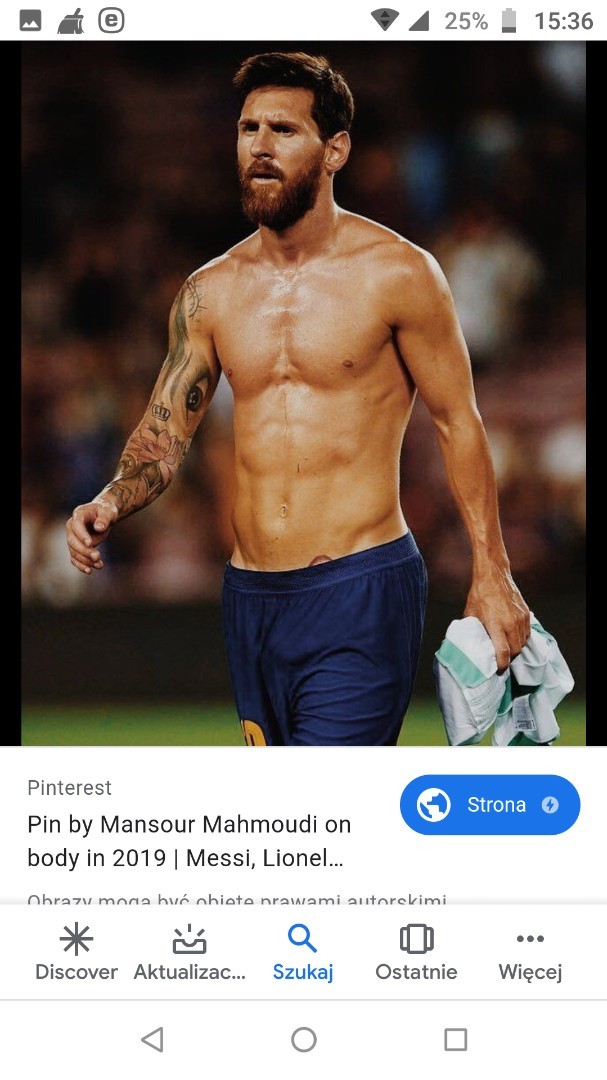View the search result image in full

pos(303,394)
